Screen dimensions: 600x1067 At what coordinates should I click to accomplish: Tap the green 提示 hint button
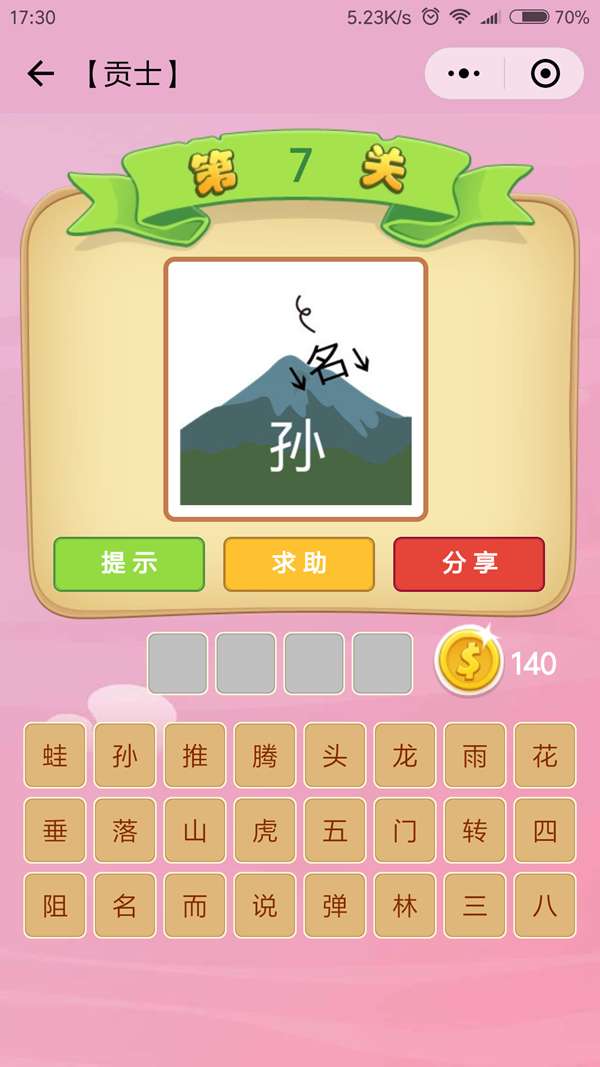(129, 564)
